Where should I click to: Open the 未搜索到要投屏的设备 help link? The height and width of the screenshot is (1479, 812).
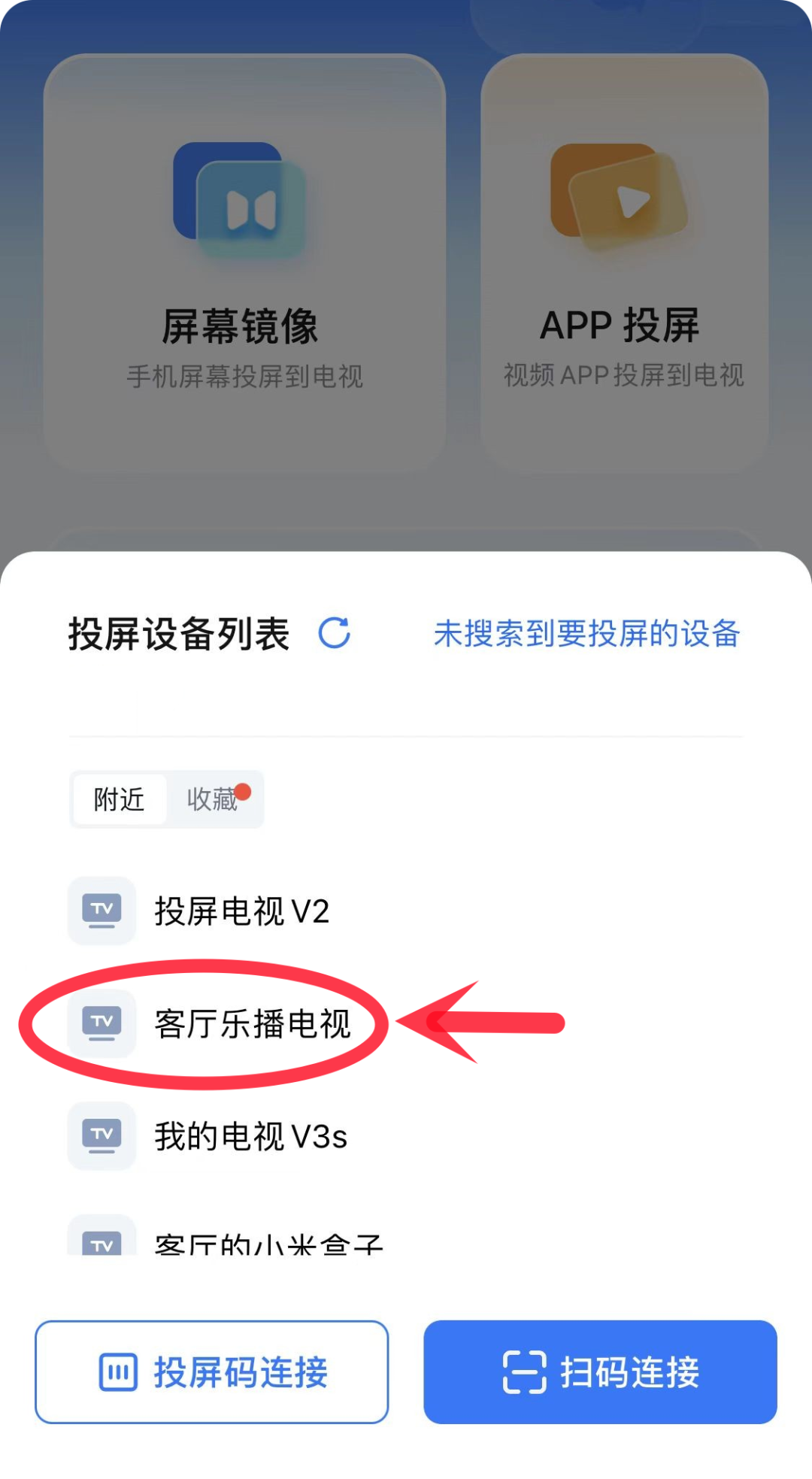coord(587,634)
